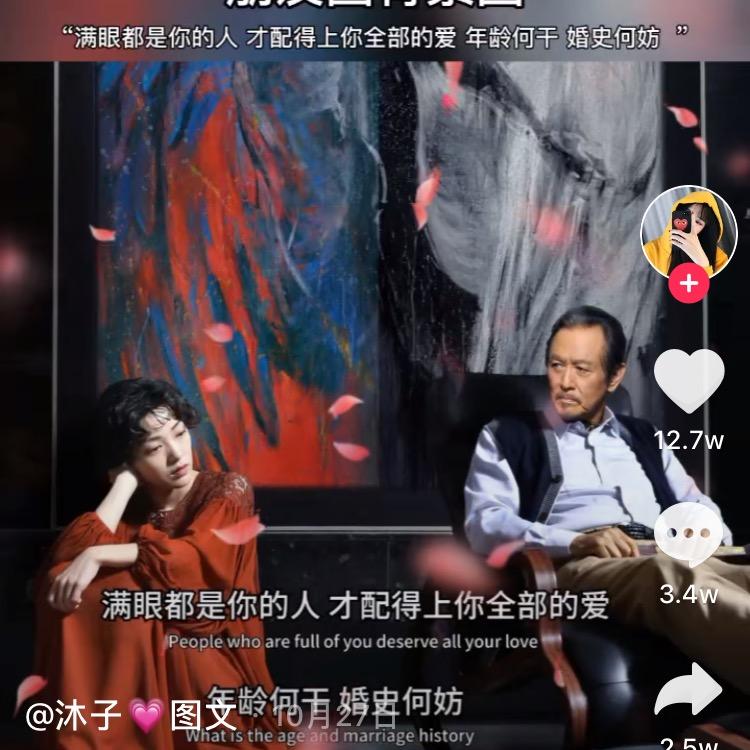Open the comments bubble showing 3.4w

(x=689, y=535)
